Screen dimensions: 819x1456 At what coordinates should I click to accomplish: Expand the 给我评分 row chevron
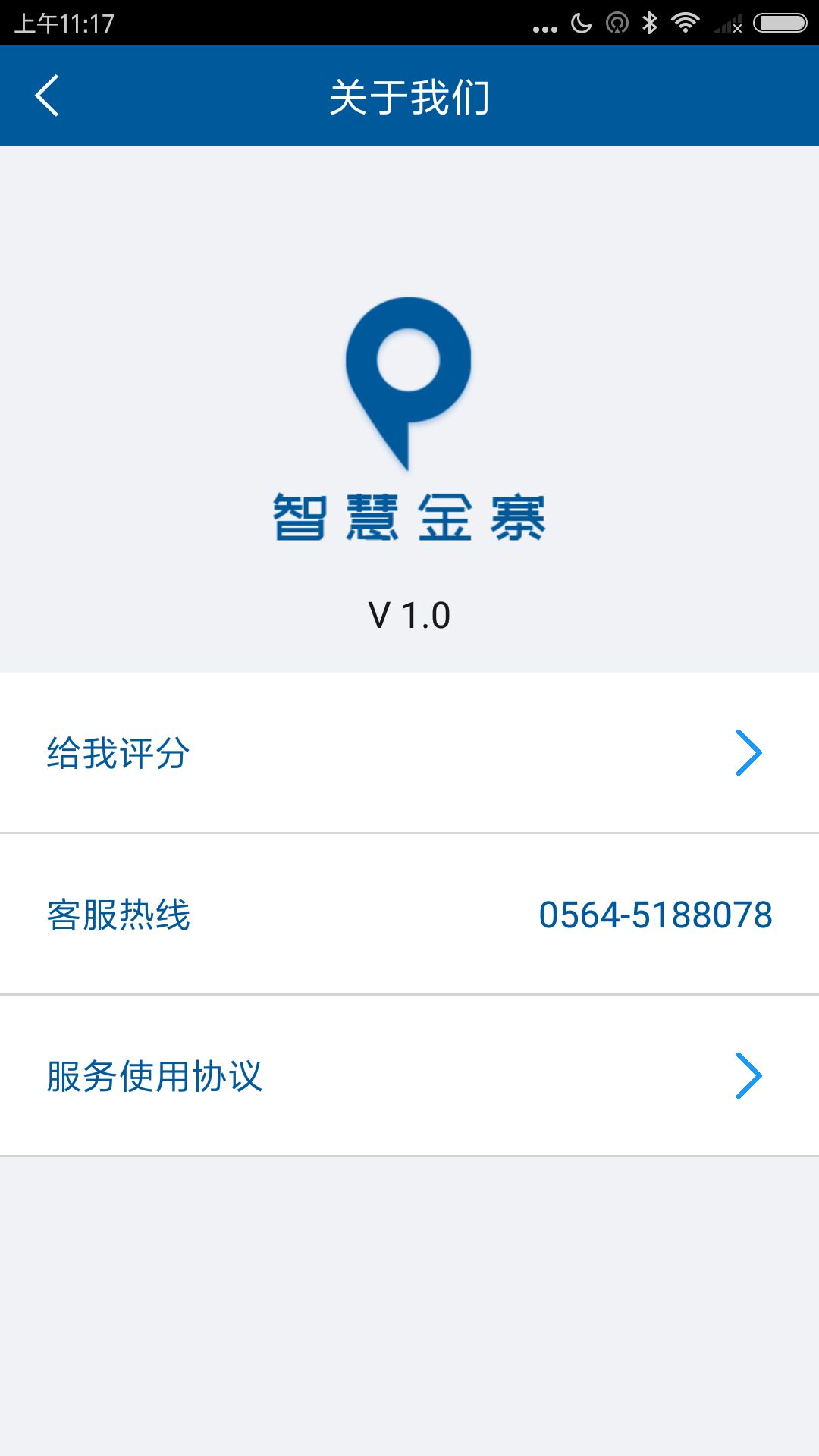coord(751,752)
